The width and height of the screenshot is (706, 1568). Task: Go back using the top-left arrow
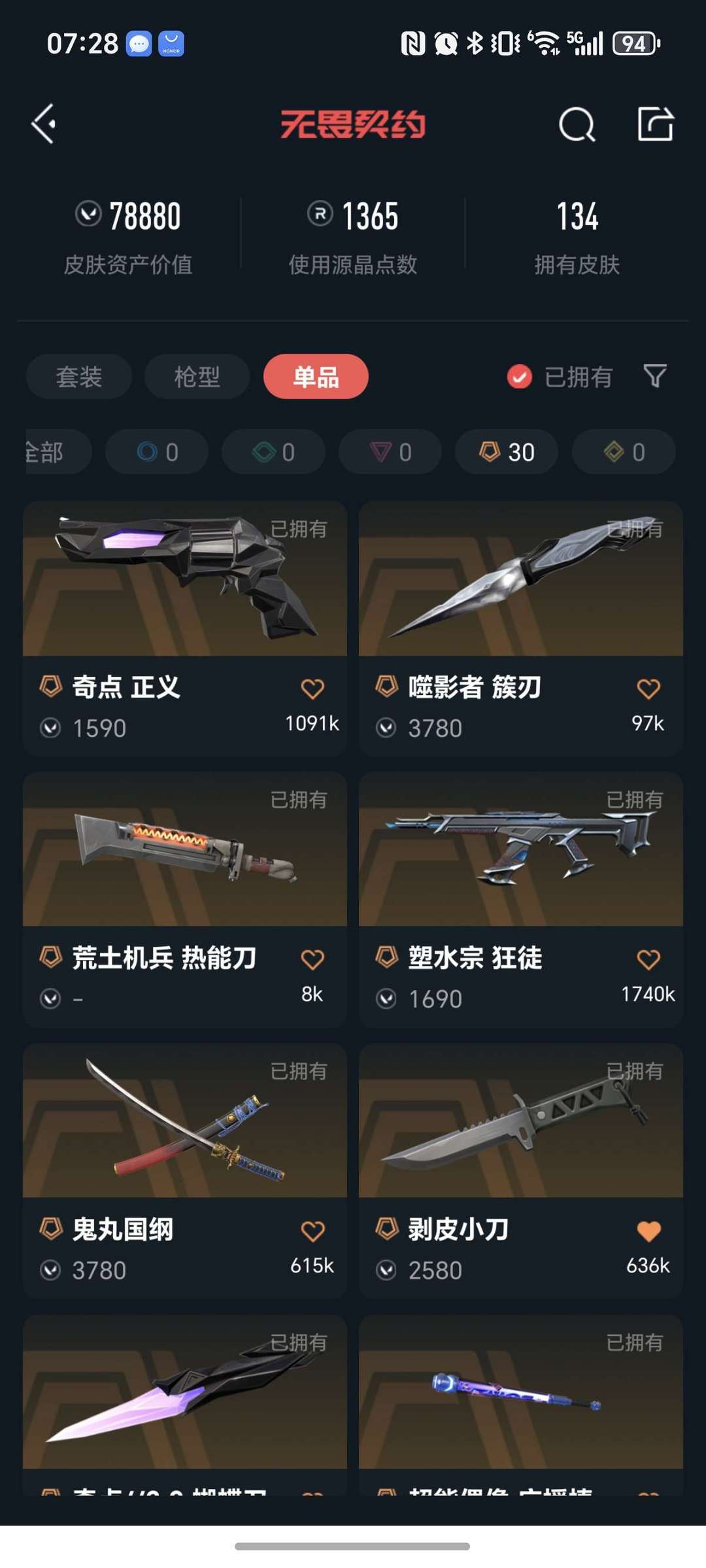44,124
